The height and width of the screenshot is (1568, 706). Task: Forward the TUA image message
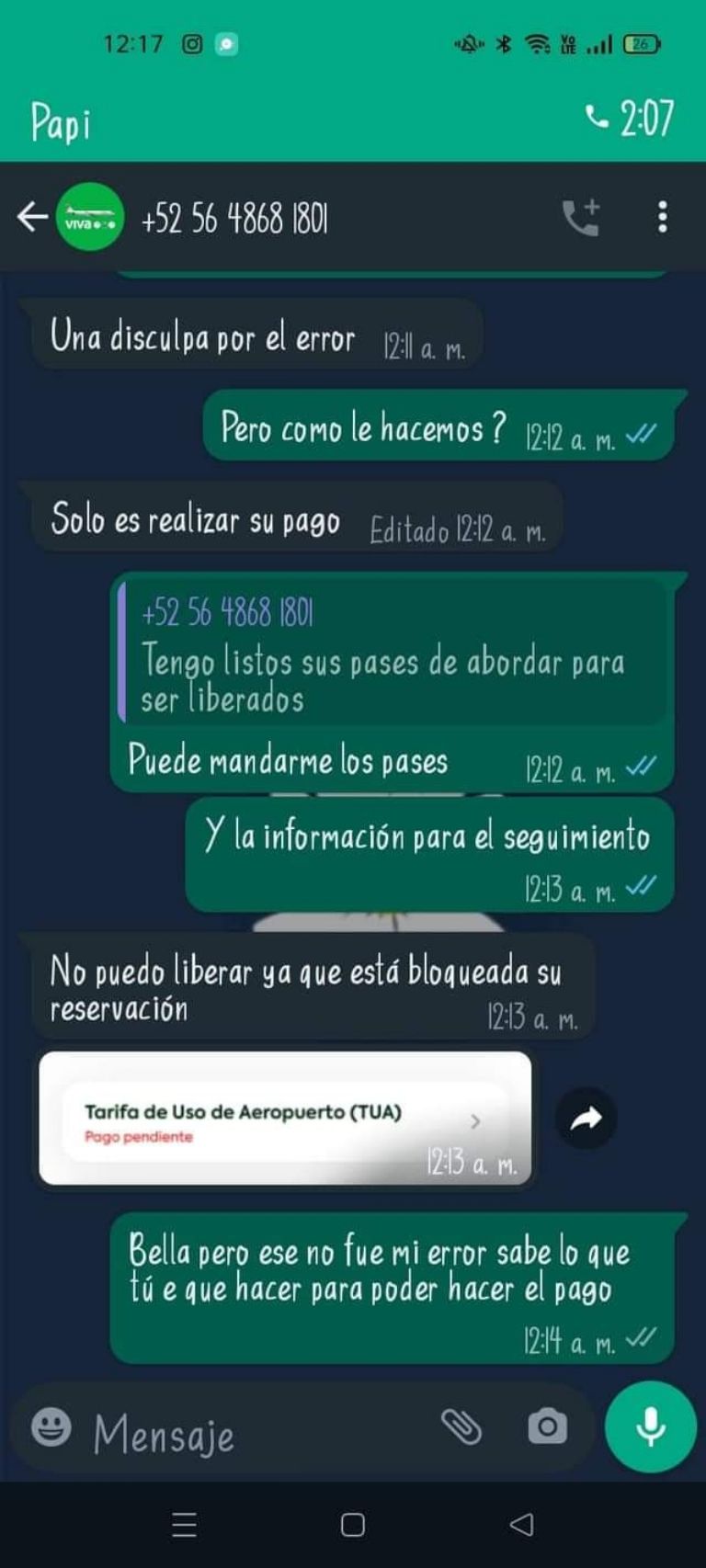[x=586, y=1119]
